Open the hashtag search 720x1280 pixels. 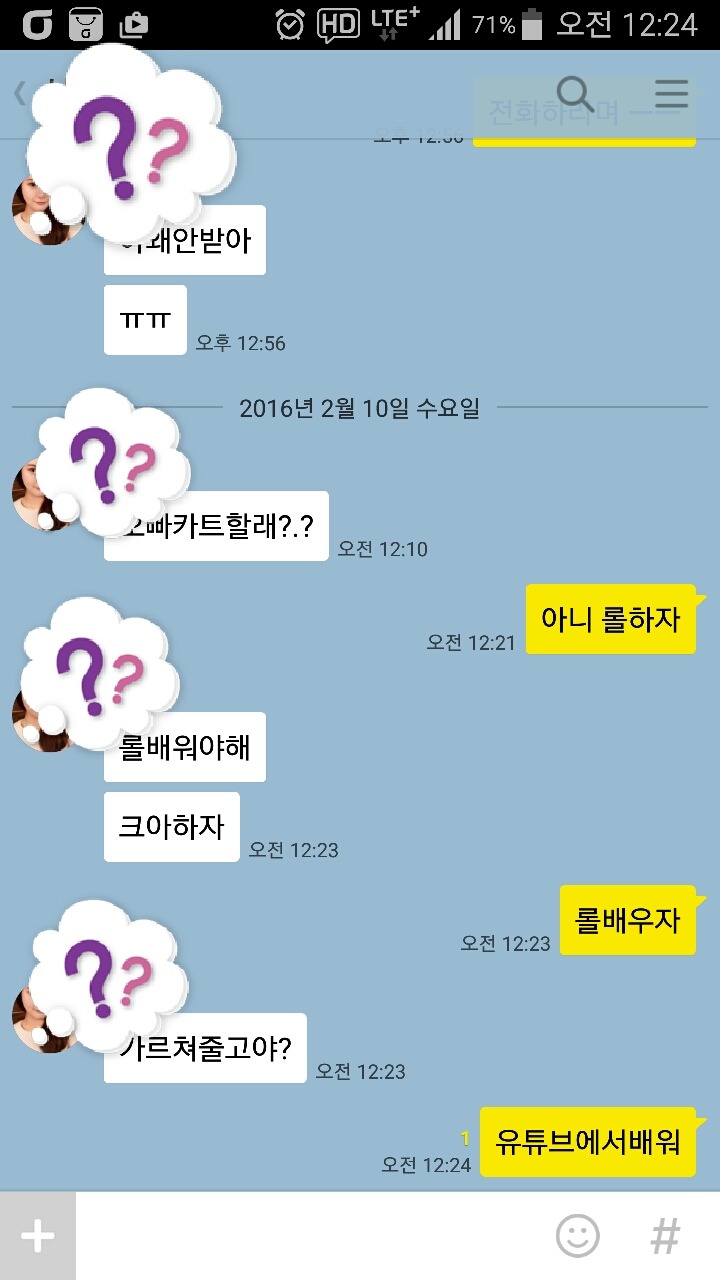(665, 1236)
